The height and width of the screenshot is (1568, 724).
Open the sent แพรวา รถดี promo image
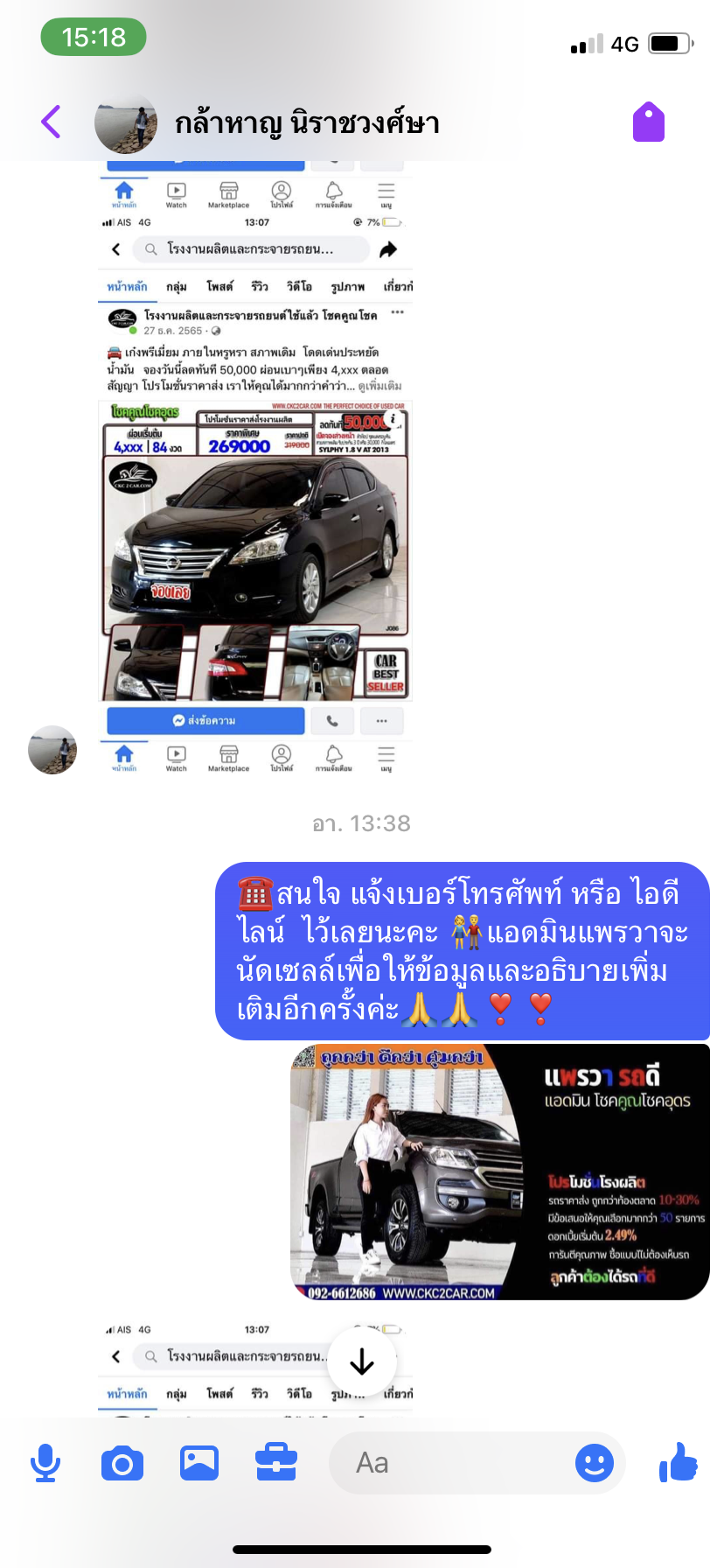[x=500, y=1172]
